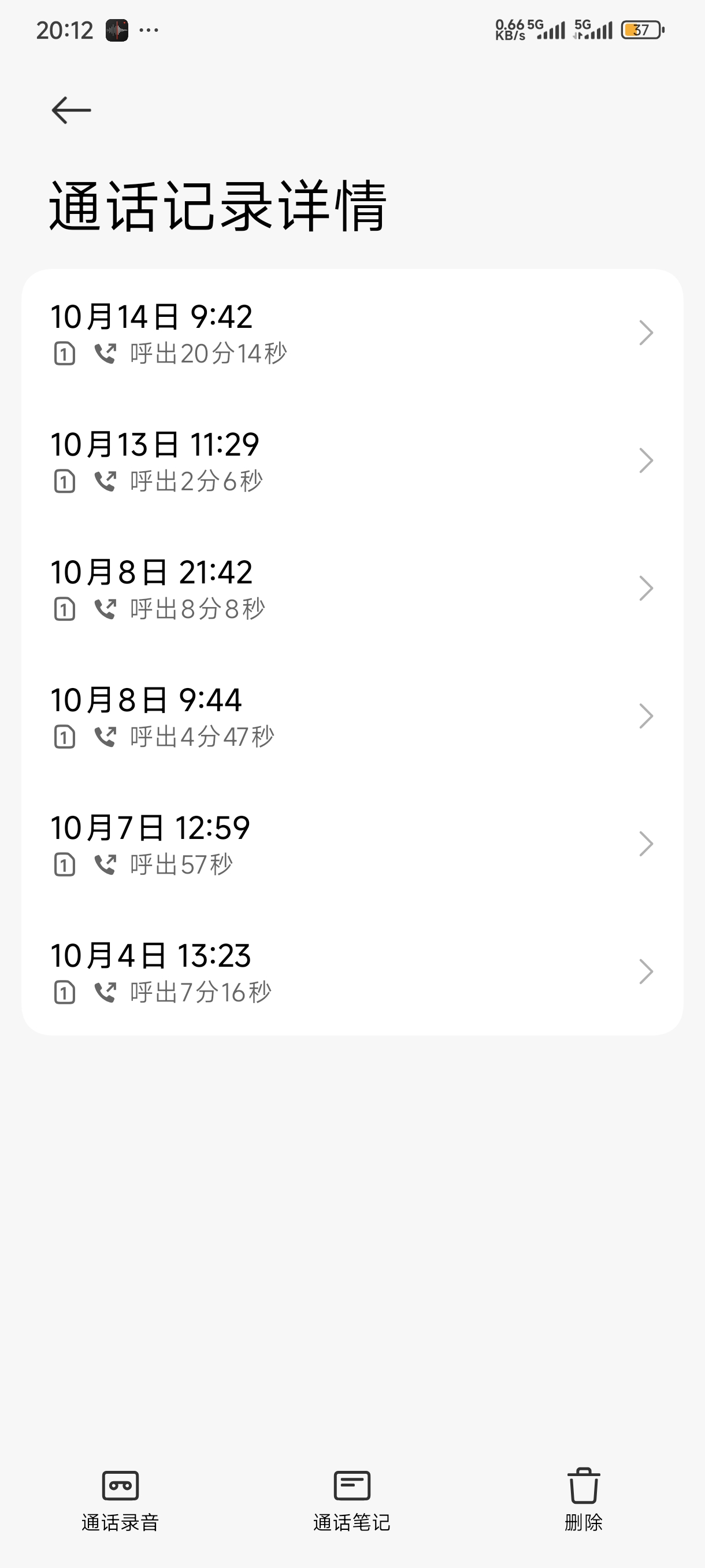The image size is (705, 1568).
Task: Open the 10月4日 13:23 call record
Action: [351, 972]
